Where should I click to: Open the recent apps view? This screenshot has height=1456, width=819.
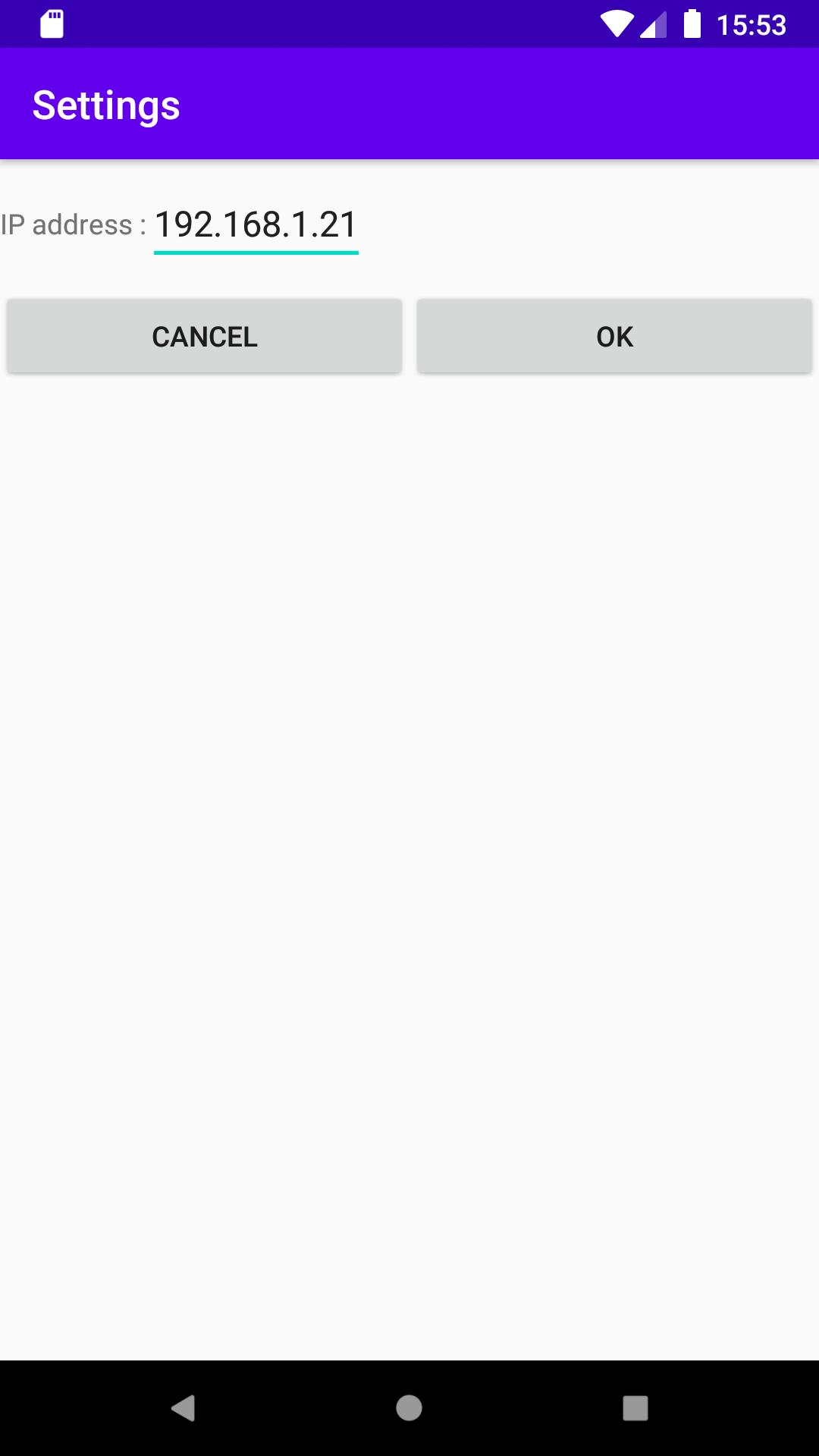point(635,1408)
